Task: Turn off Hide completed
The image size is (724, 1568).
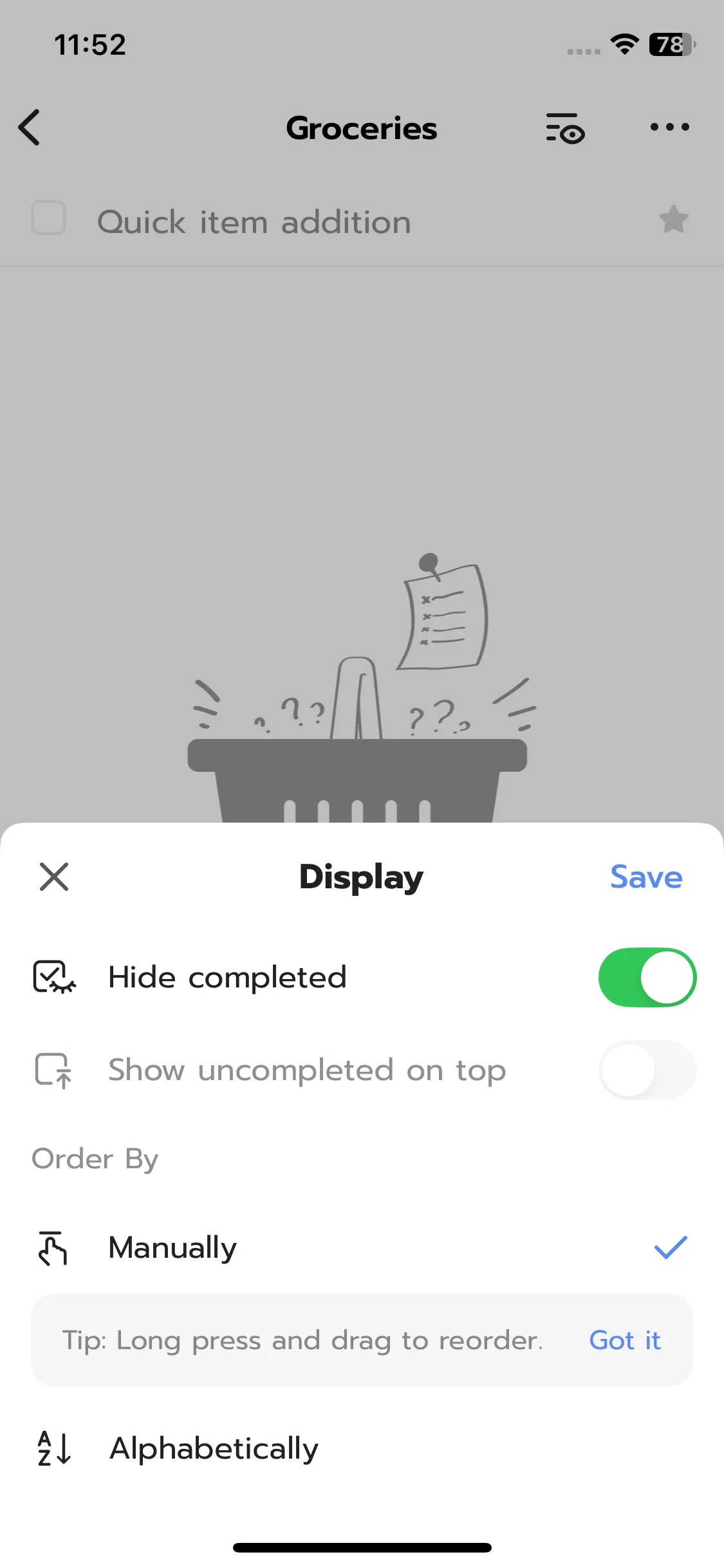Action: pyautogui.click(x=647, y=977)
